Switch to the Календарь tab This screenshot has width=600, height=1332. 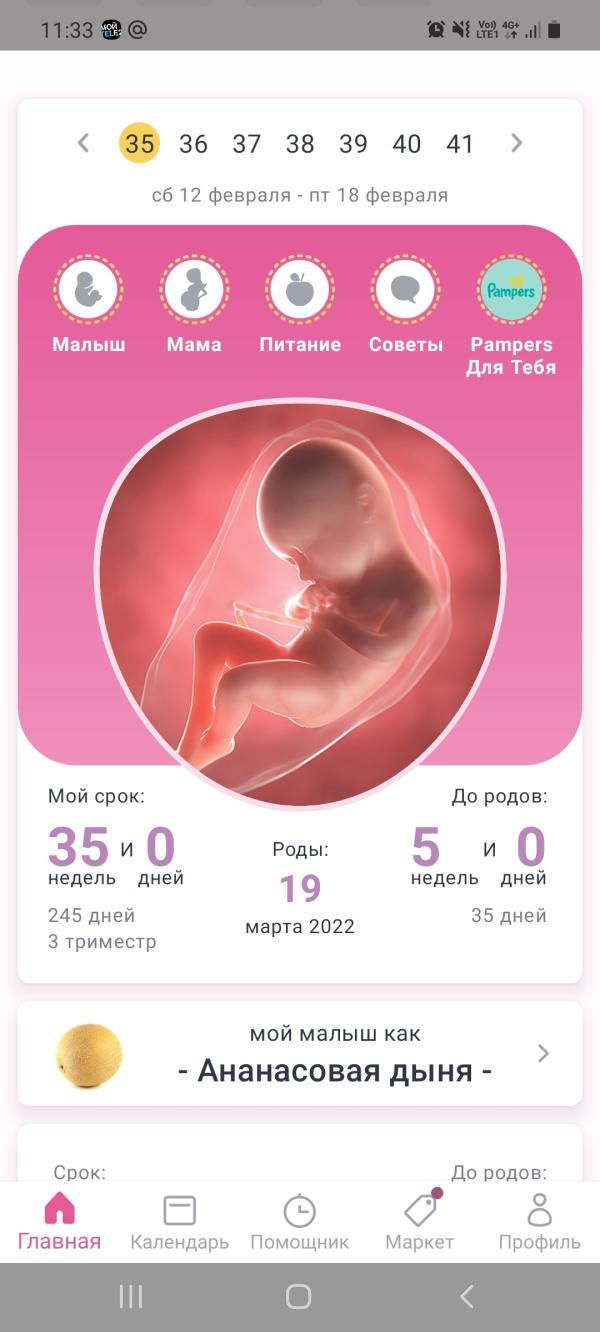pos(179,1222)
